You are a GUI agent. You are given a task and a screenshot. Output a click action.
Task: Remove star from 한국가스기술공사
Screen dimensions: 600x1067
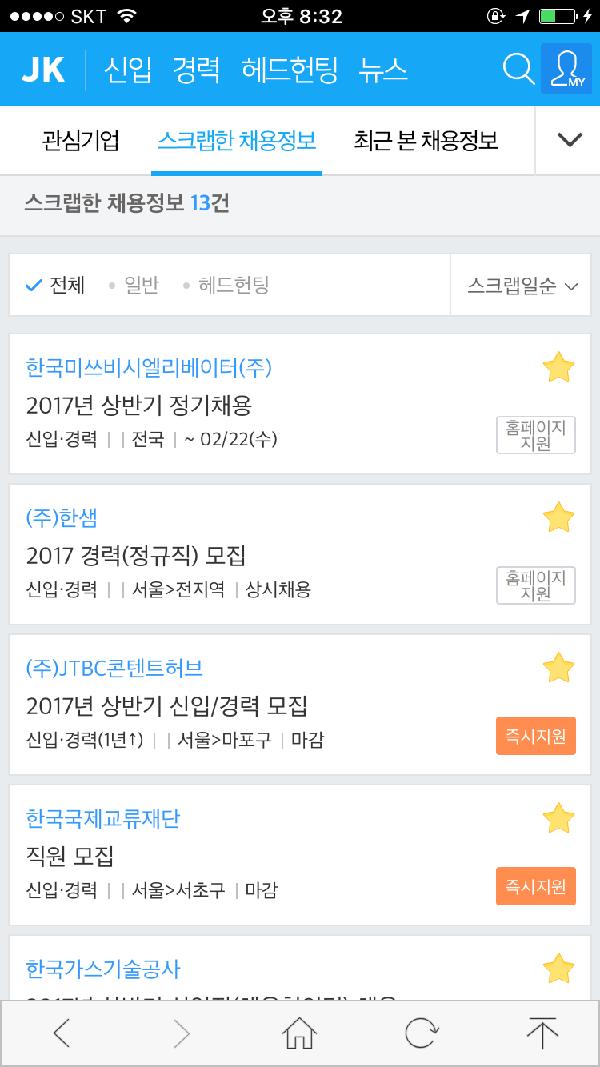pos(558,968)
